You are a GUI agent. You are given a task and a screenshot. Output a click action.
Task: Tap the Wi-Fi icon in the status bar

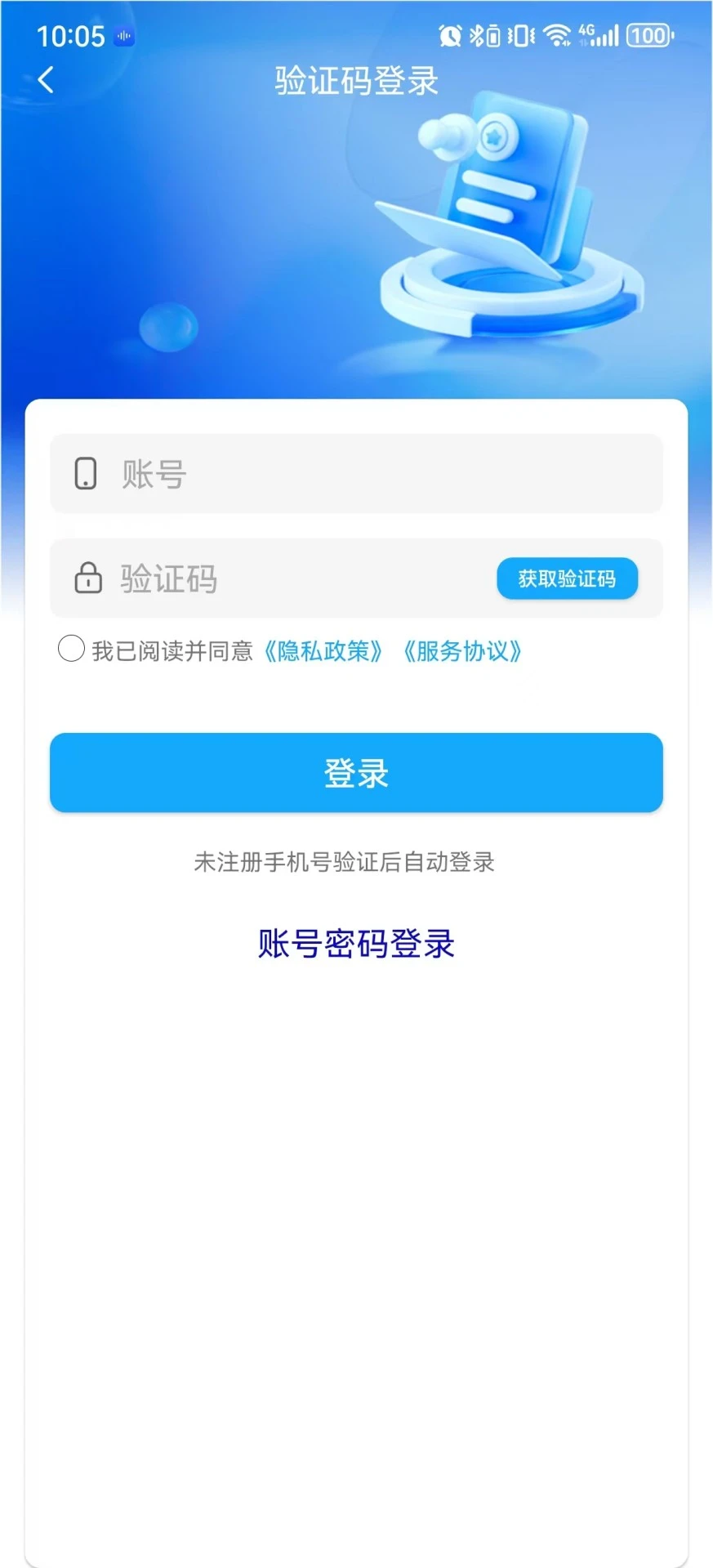click(x=558, y=37)
